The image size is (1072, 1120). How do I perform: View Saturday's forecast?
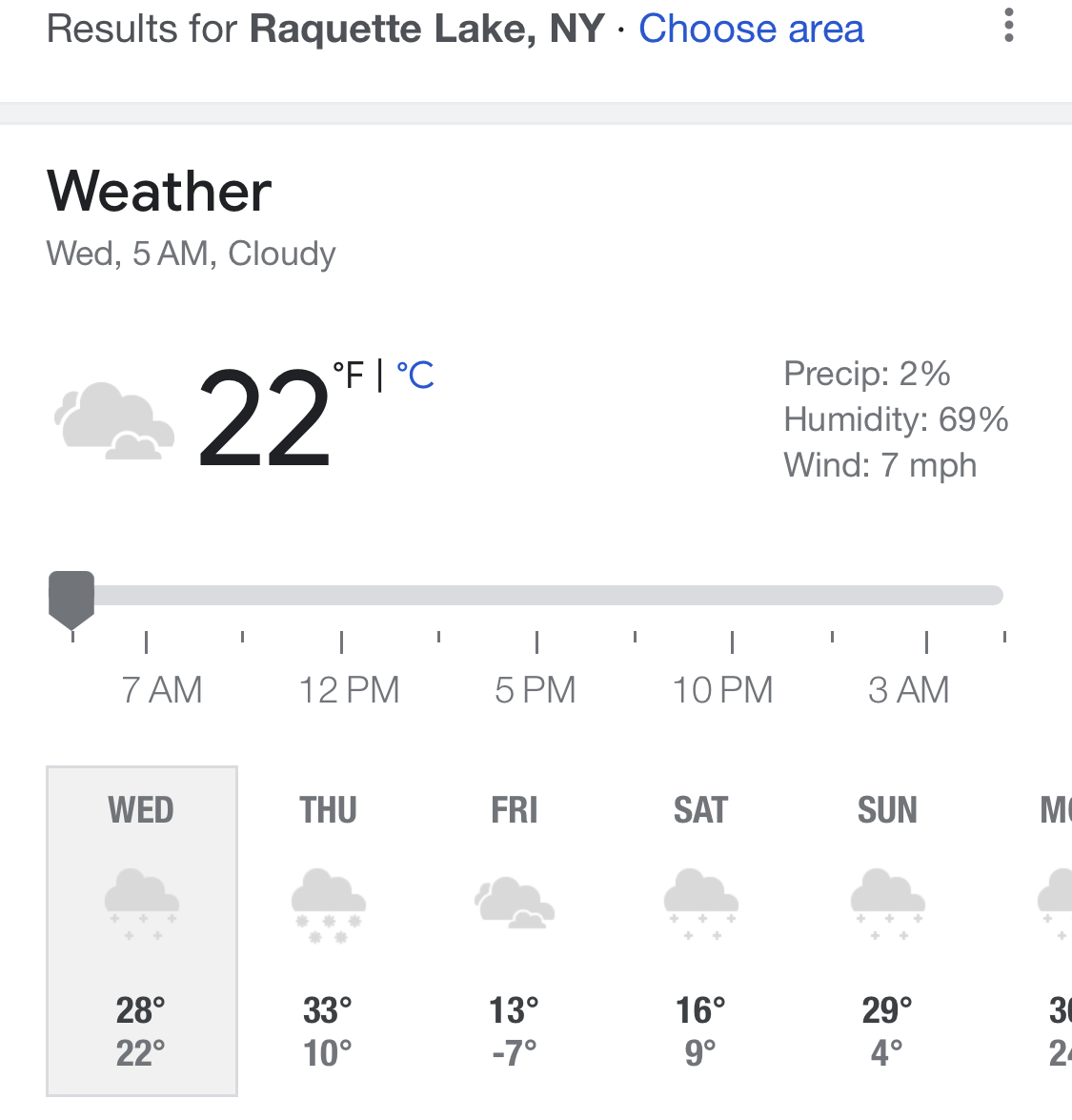point(700,929)
